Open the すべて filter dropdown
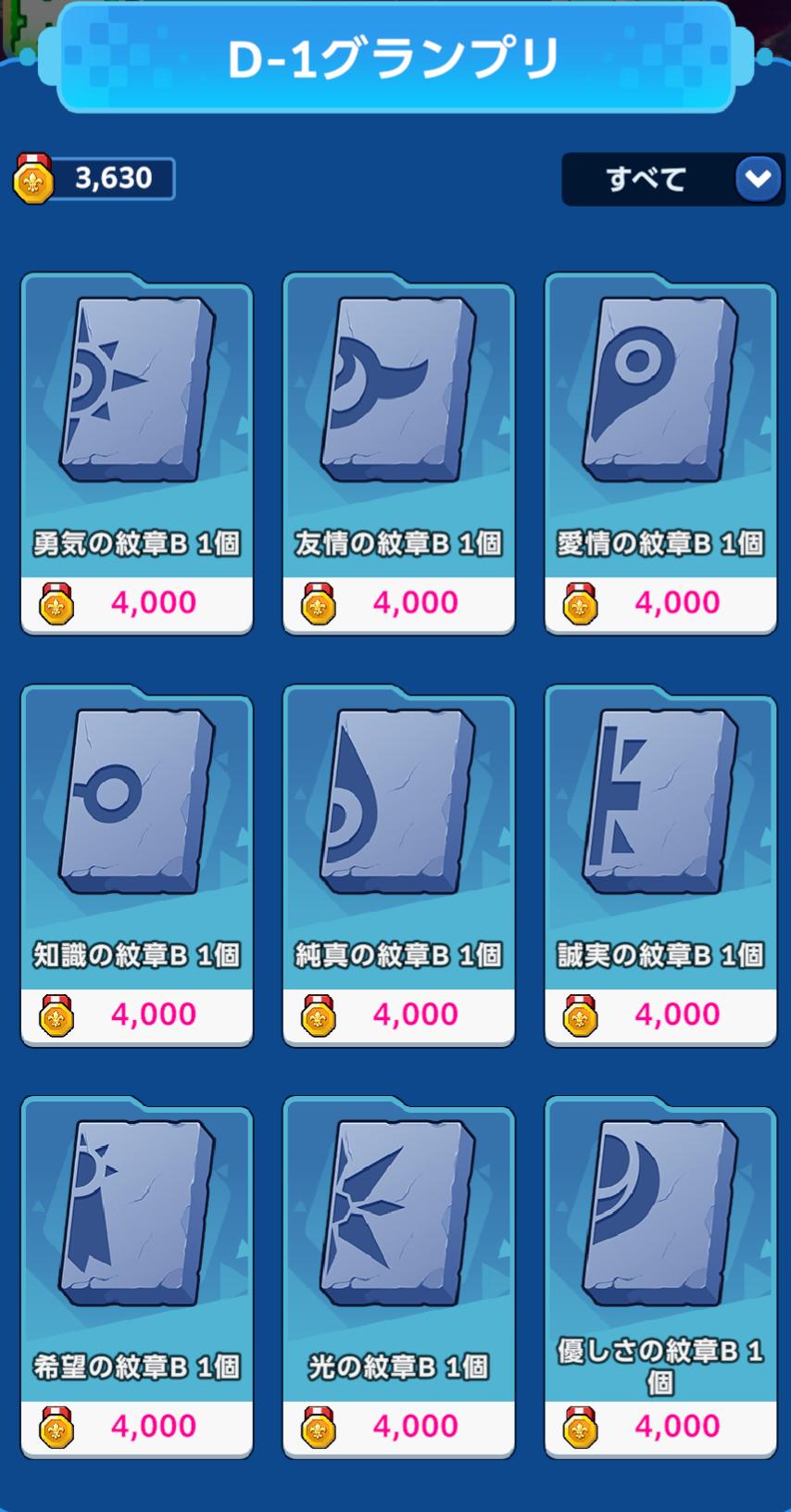This screenshot has width=791, height=1512. tap(673, 179)
